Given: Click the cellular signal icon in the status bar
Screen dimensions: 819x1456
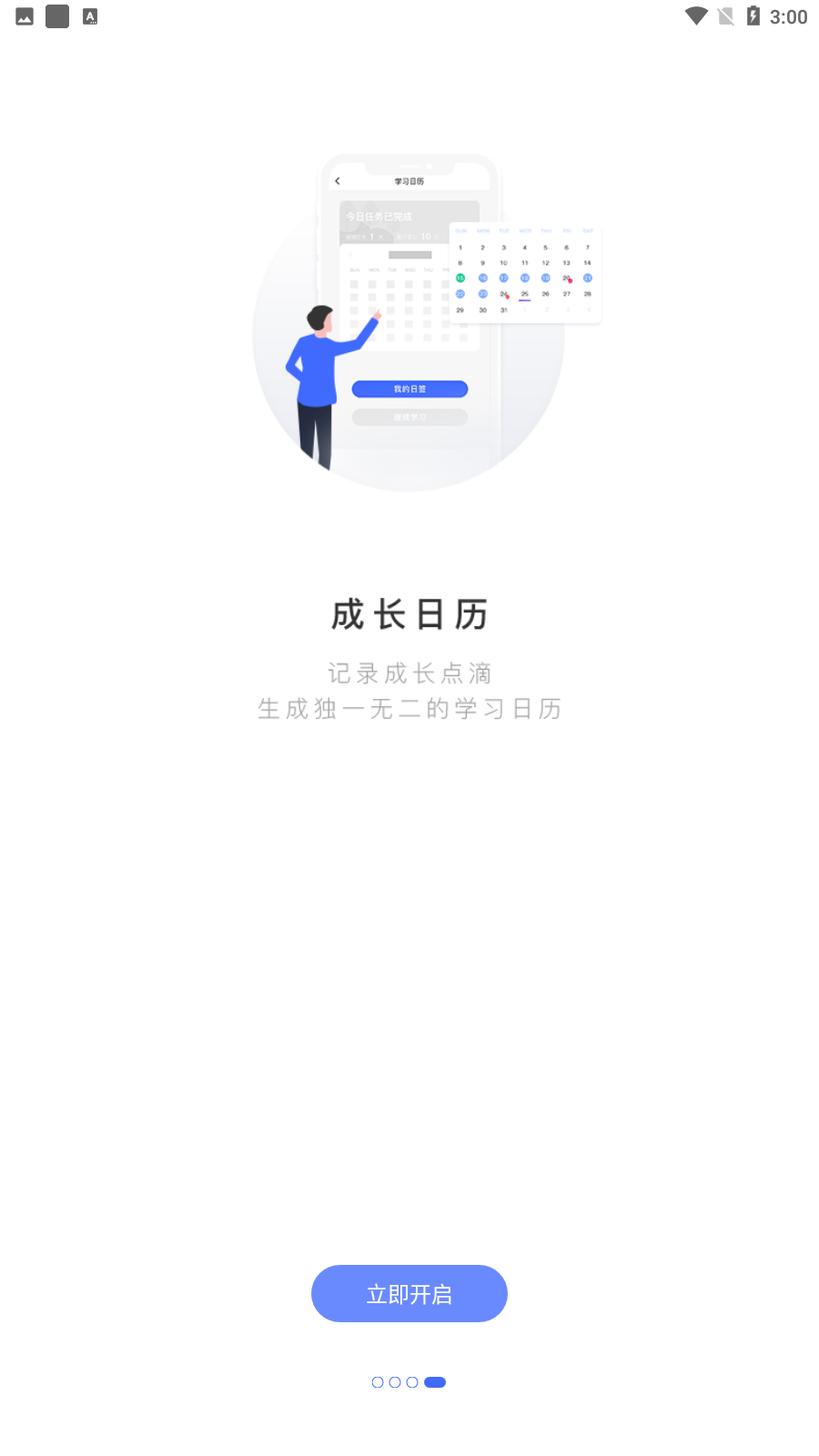Looking at the screenshot, I should 726,15.
